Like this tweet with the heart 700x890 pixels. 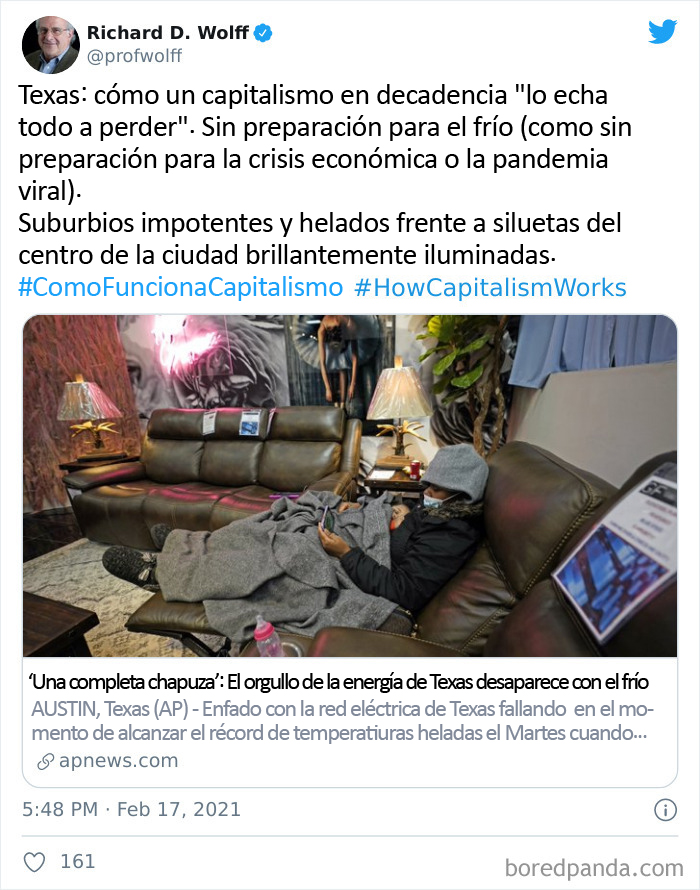coord(35,861)
